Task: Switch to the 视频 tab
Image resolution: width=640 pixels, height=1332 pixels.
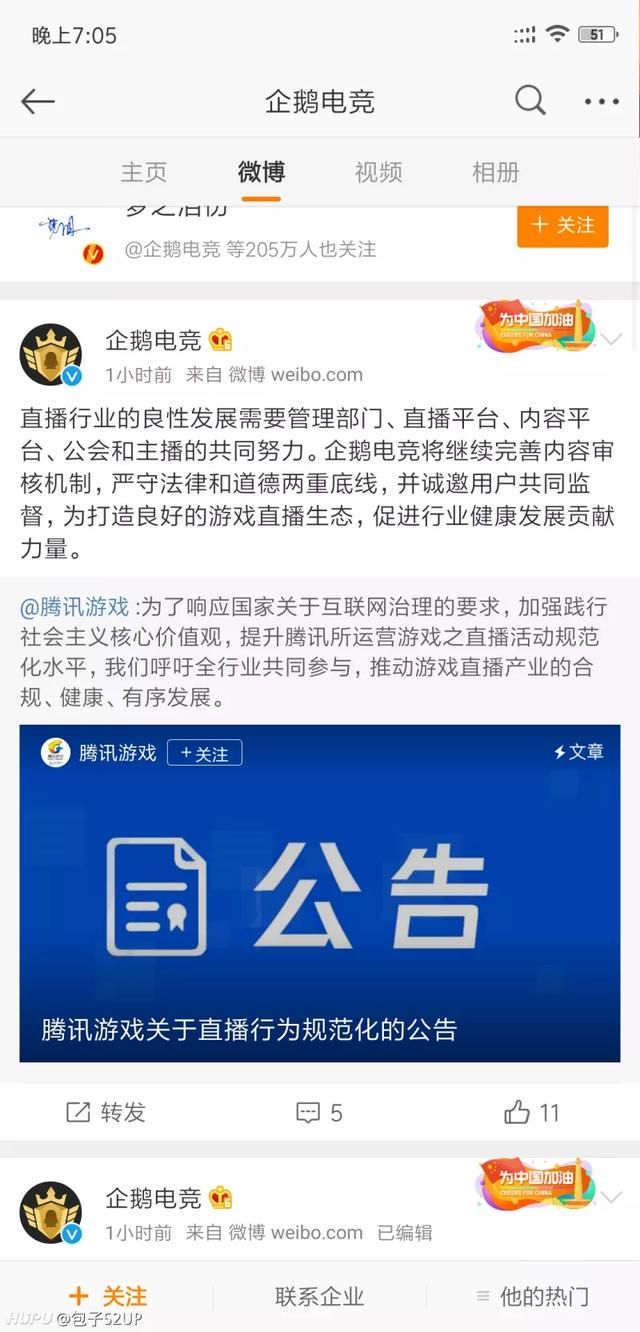Action: [378, 172]
